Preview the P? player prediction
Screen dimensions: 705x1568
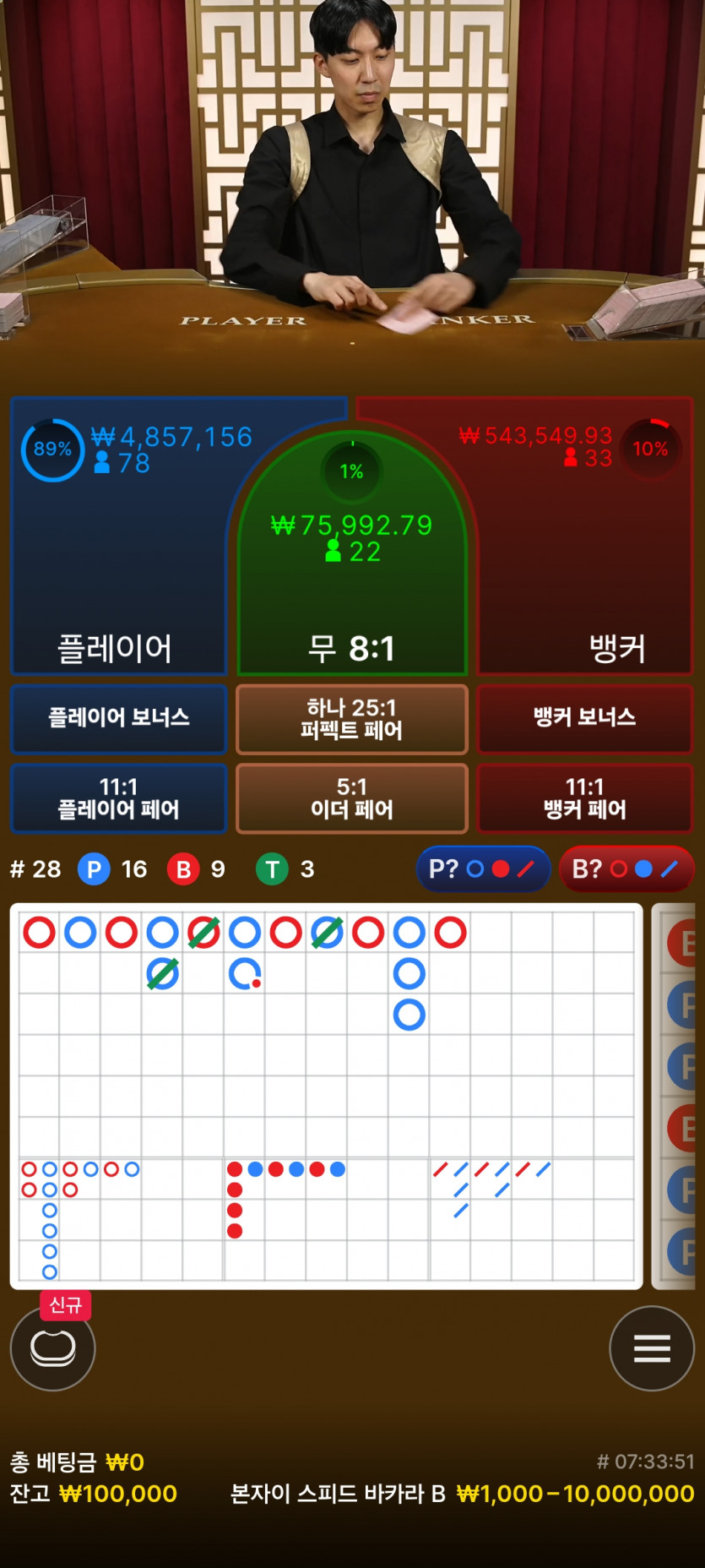(483, 868)
